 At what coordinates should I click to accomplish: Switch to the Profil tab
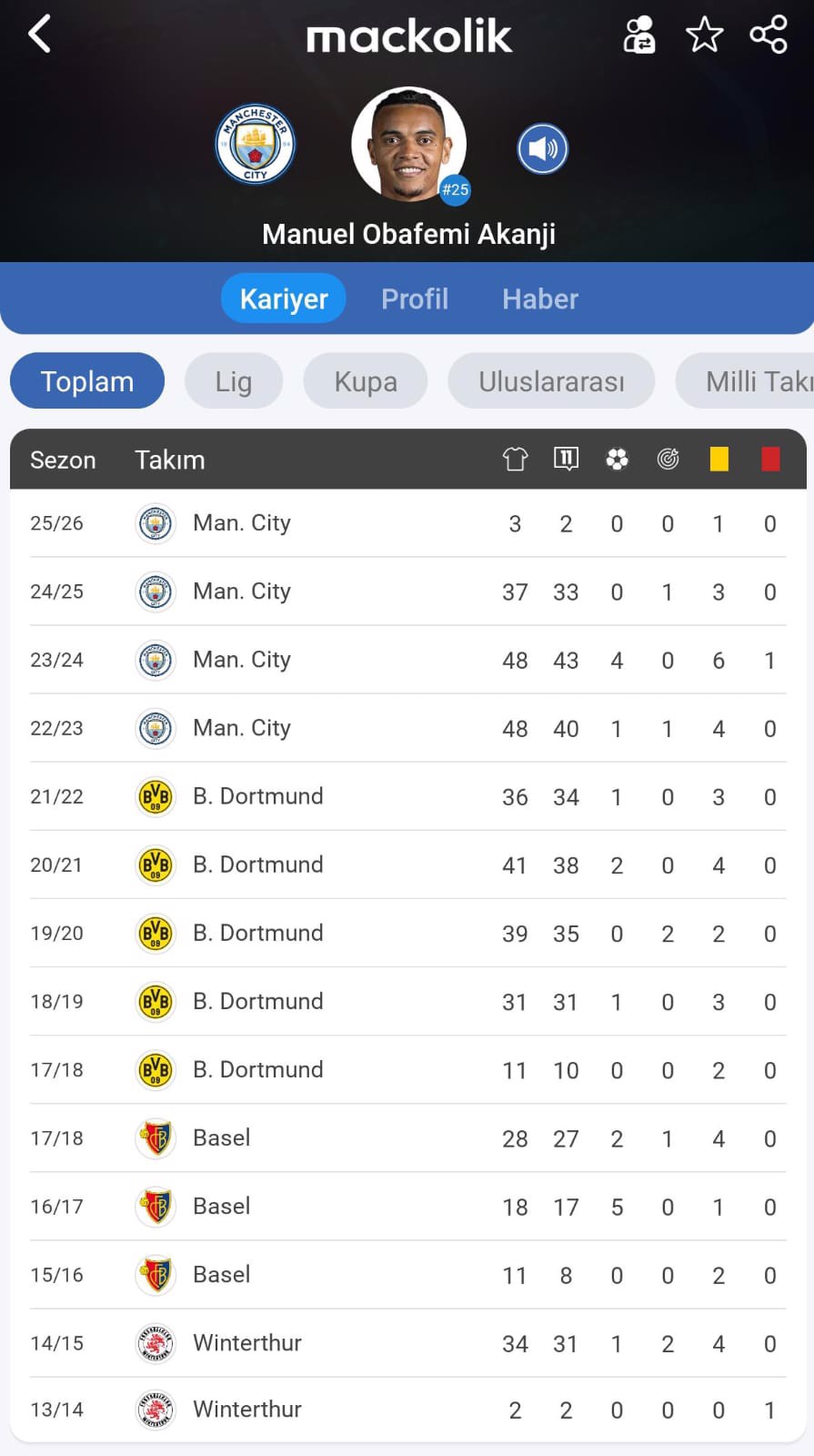415,298
